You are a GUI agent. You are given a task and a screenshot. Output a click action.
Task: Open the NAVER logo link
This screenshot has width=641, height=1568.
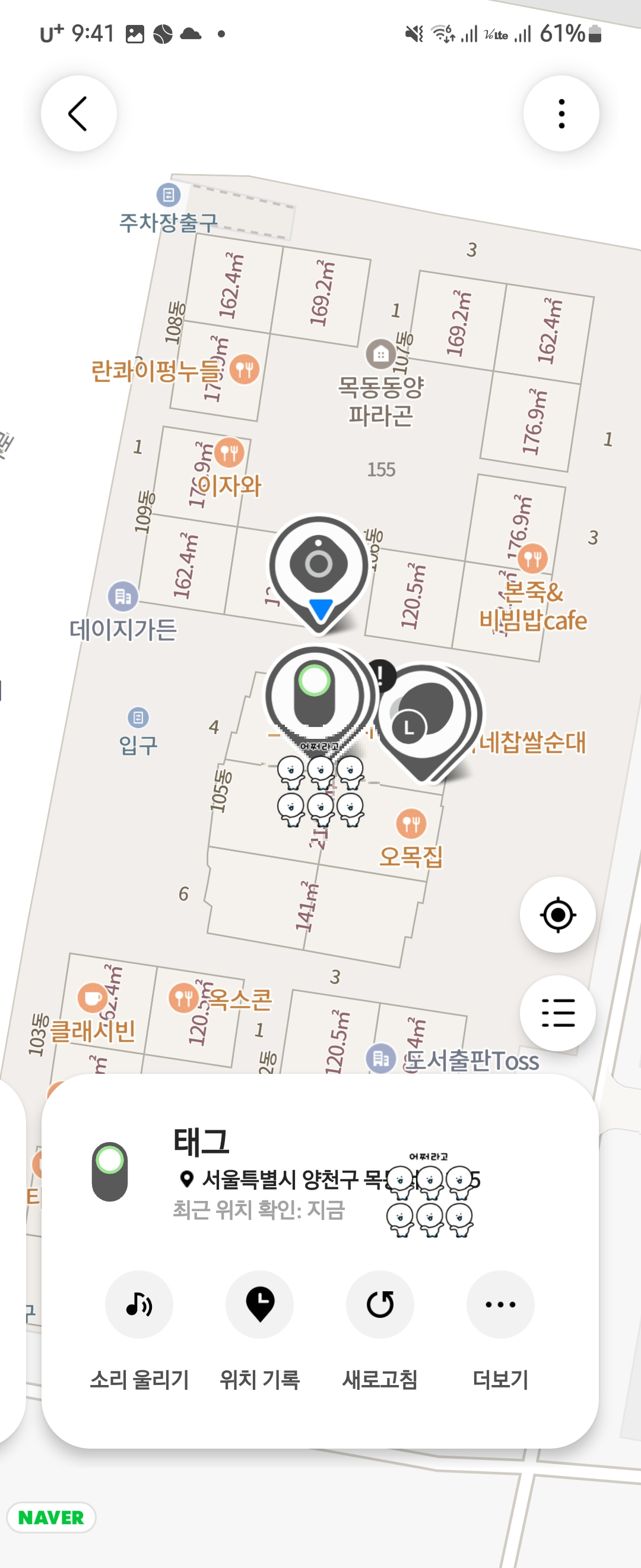pos(52,1516)
